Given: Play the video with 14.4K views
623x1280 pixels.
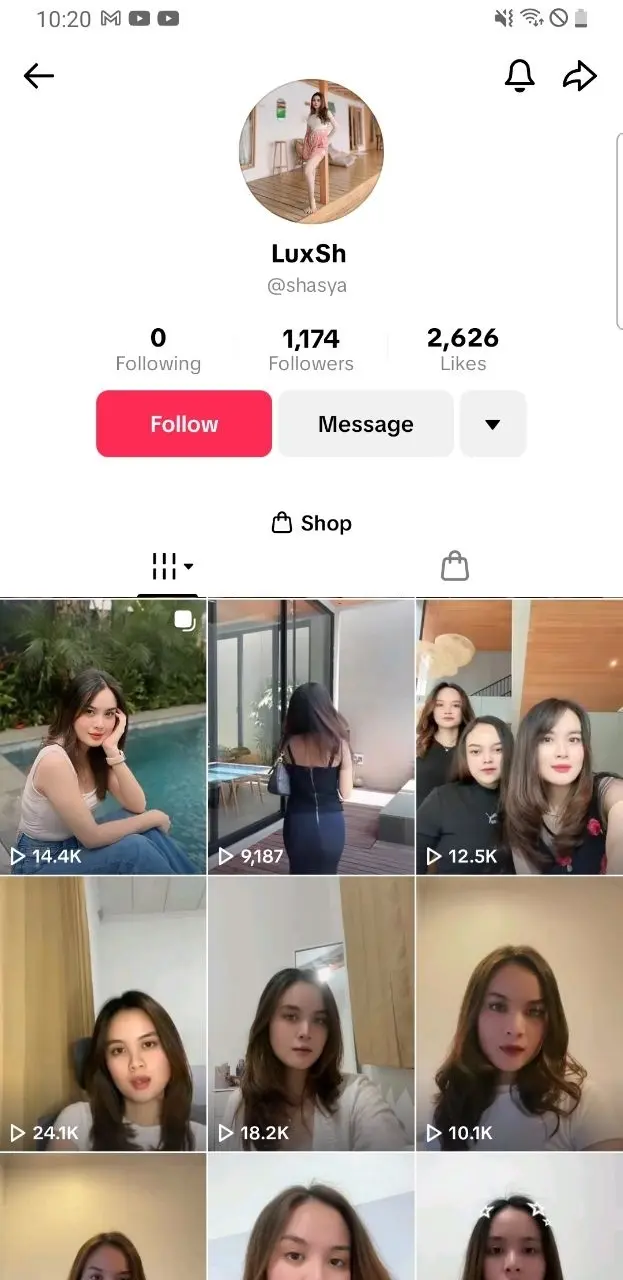Looking at the screenshot, I should (x=103, y=737).
